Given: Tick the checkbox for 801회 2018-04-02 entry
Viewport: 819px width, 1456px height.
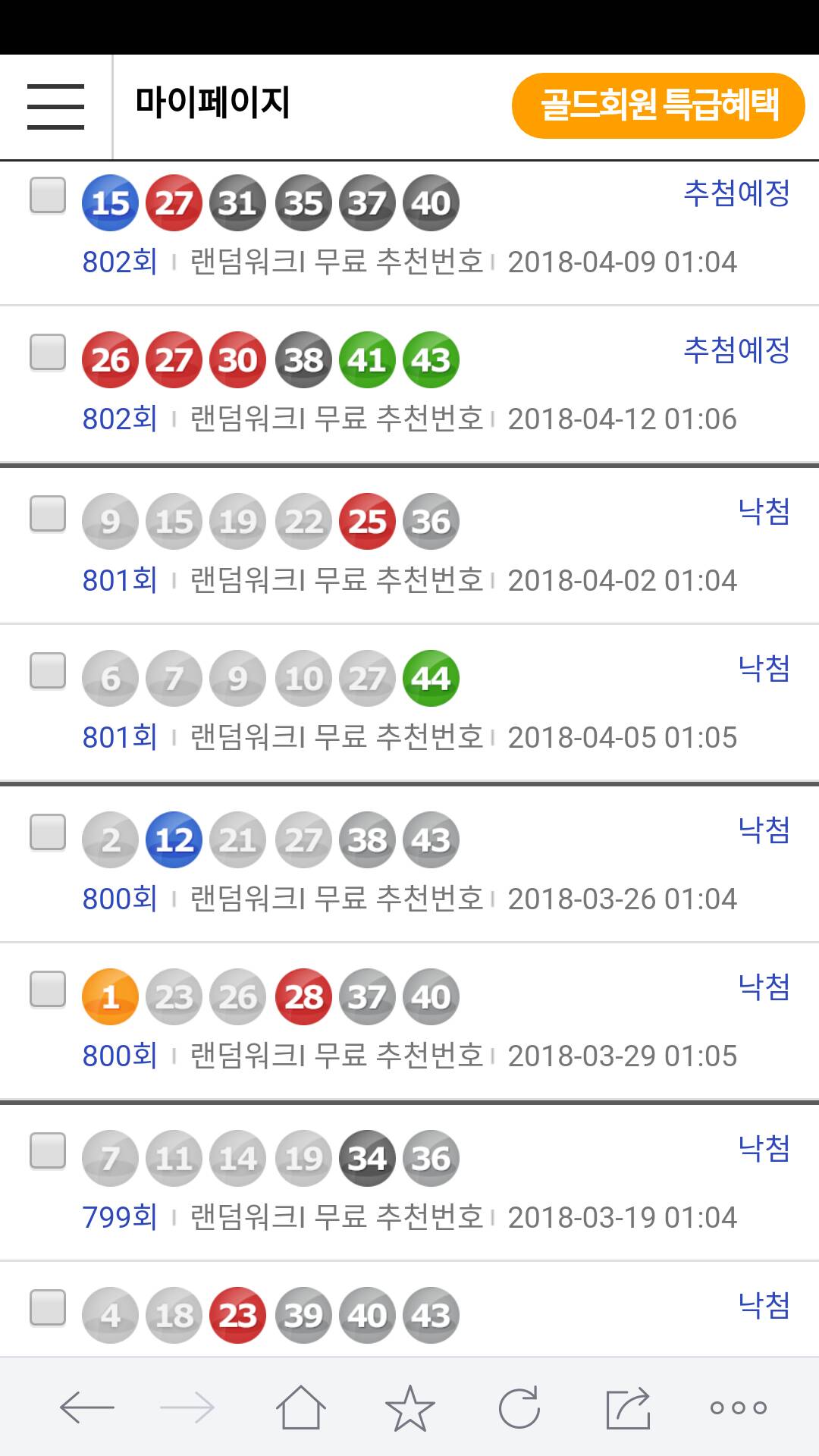Looking at the screenshot, I should 48,514.
